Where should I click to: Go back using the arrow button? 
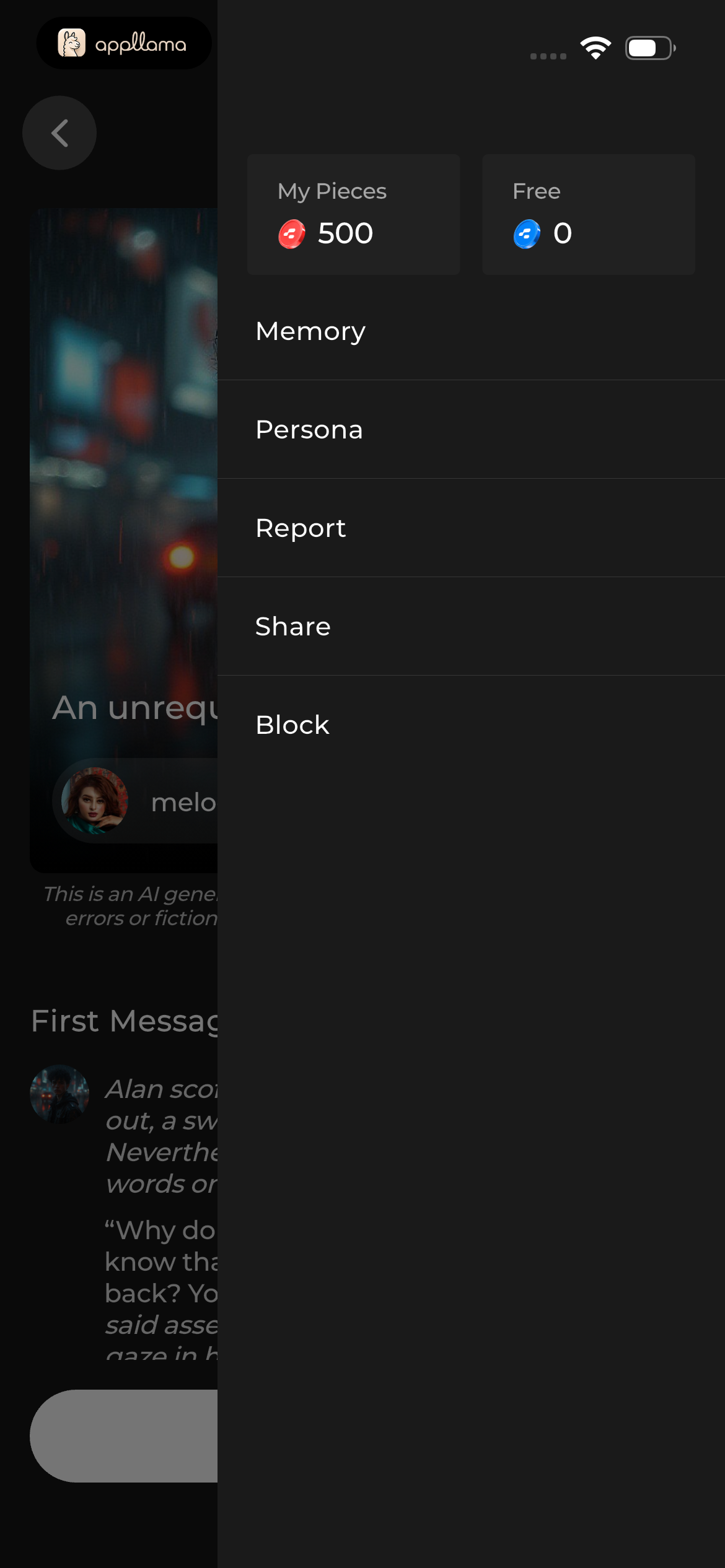[59, 133]
